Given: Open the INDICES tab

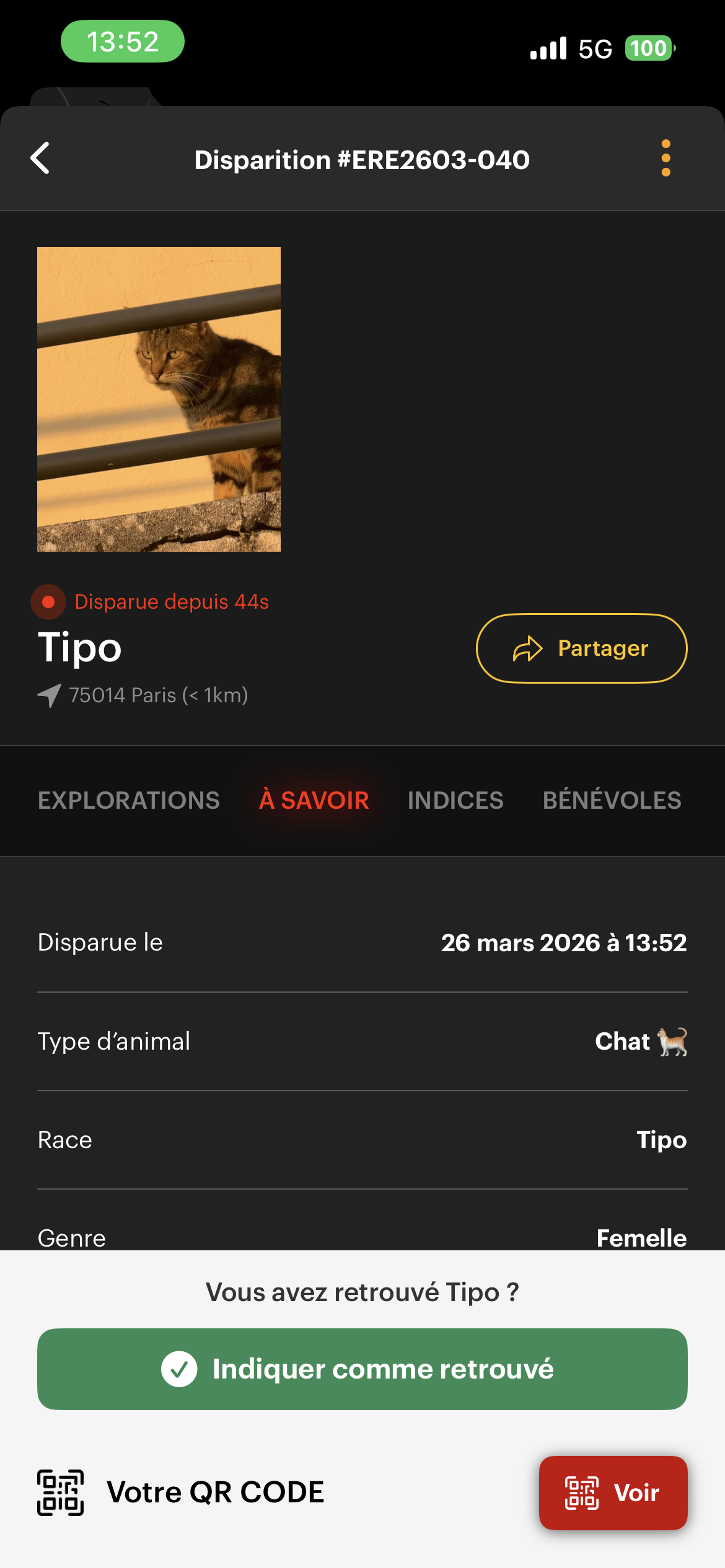Looking at the screenshot, I should (x=455, y=800).
